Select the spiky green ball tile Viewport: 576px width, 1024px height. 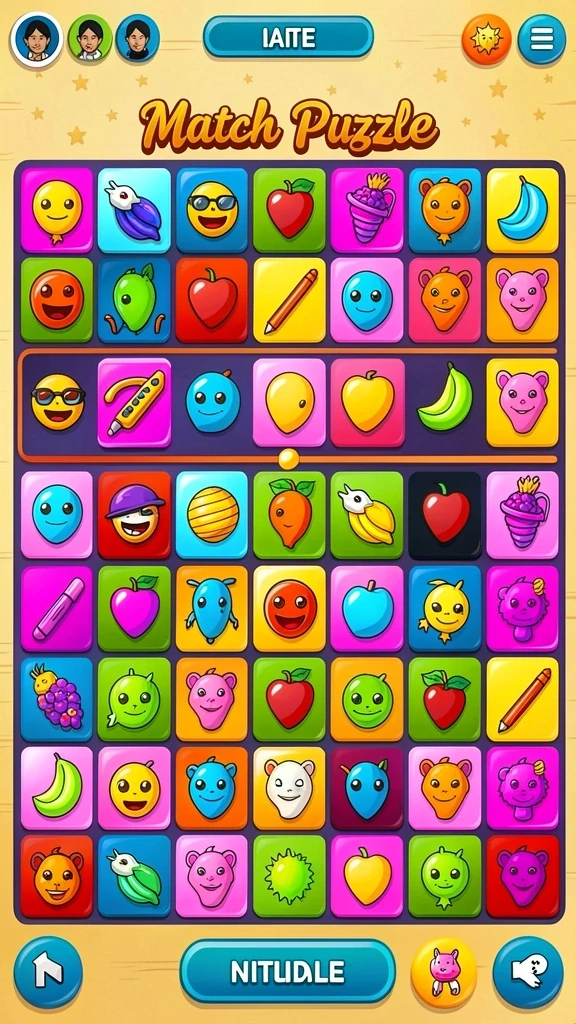pyautogui.click(x=289, y=876)
